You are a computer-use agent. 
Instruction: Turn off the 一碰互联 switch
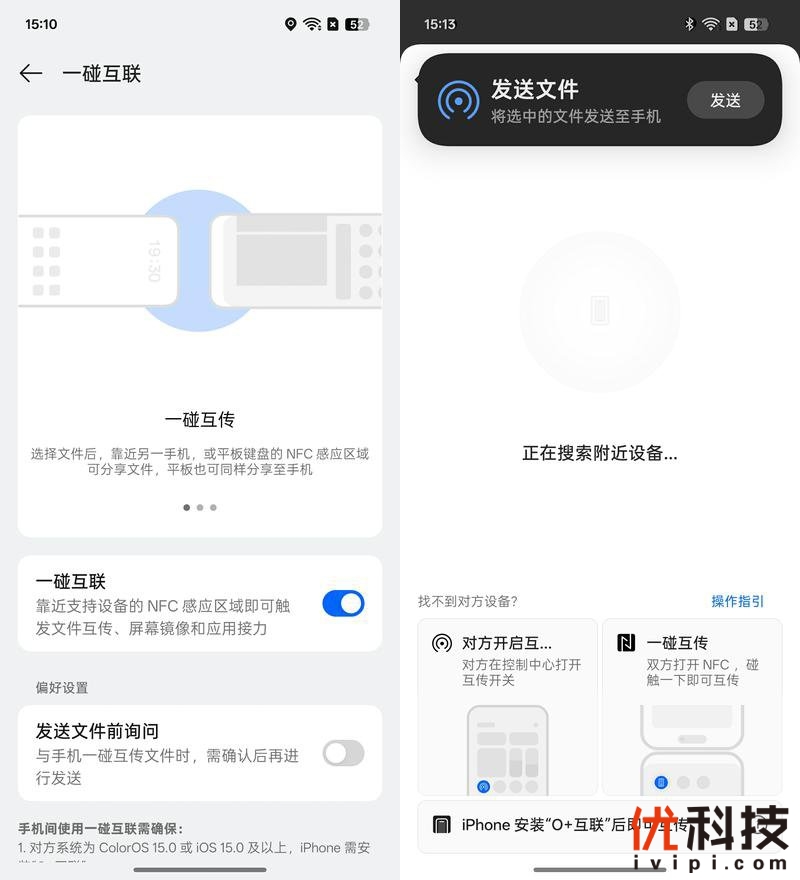pyautogui.click(x=343, y=603)
